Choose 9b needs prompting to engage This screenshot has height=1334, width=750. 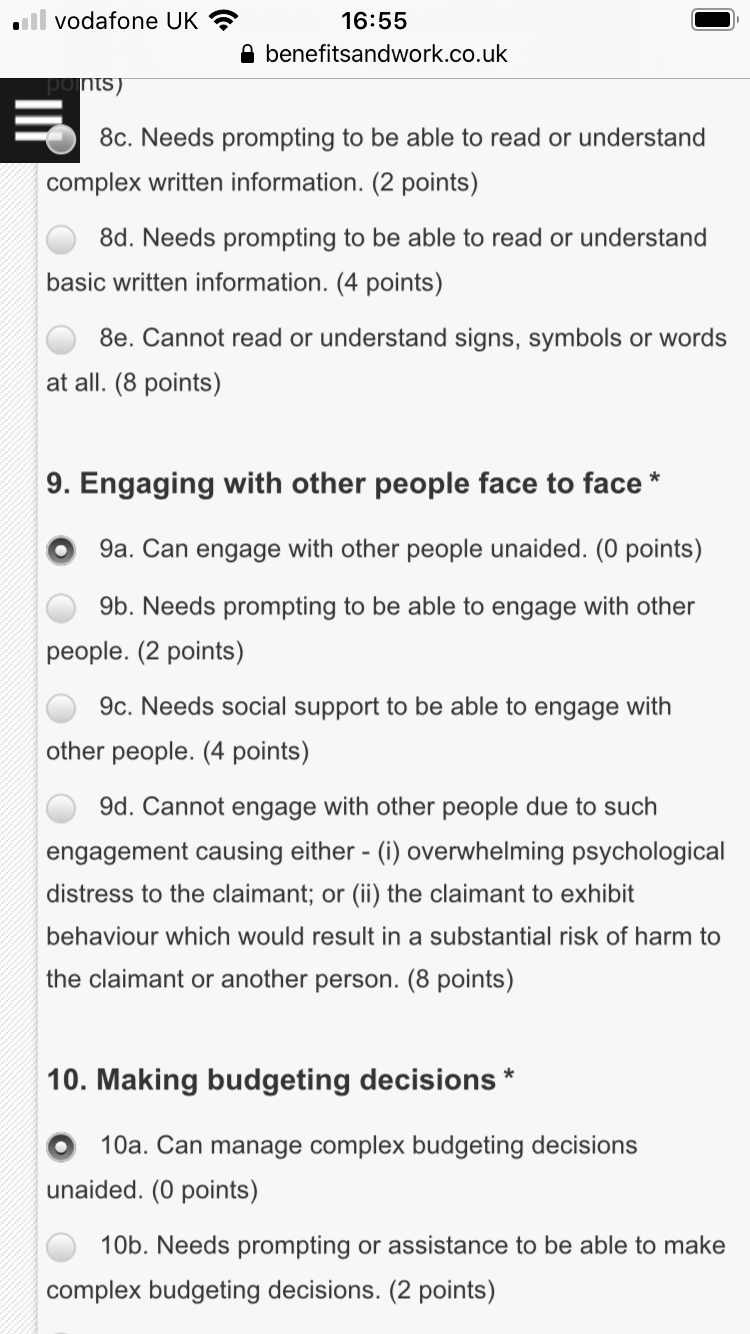(62, 607)
